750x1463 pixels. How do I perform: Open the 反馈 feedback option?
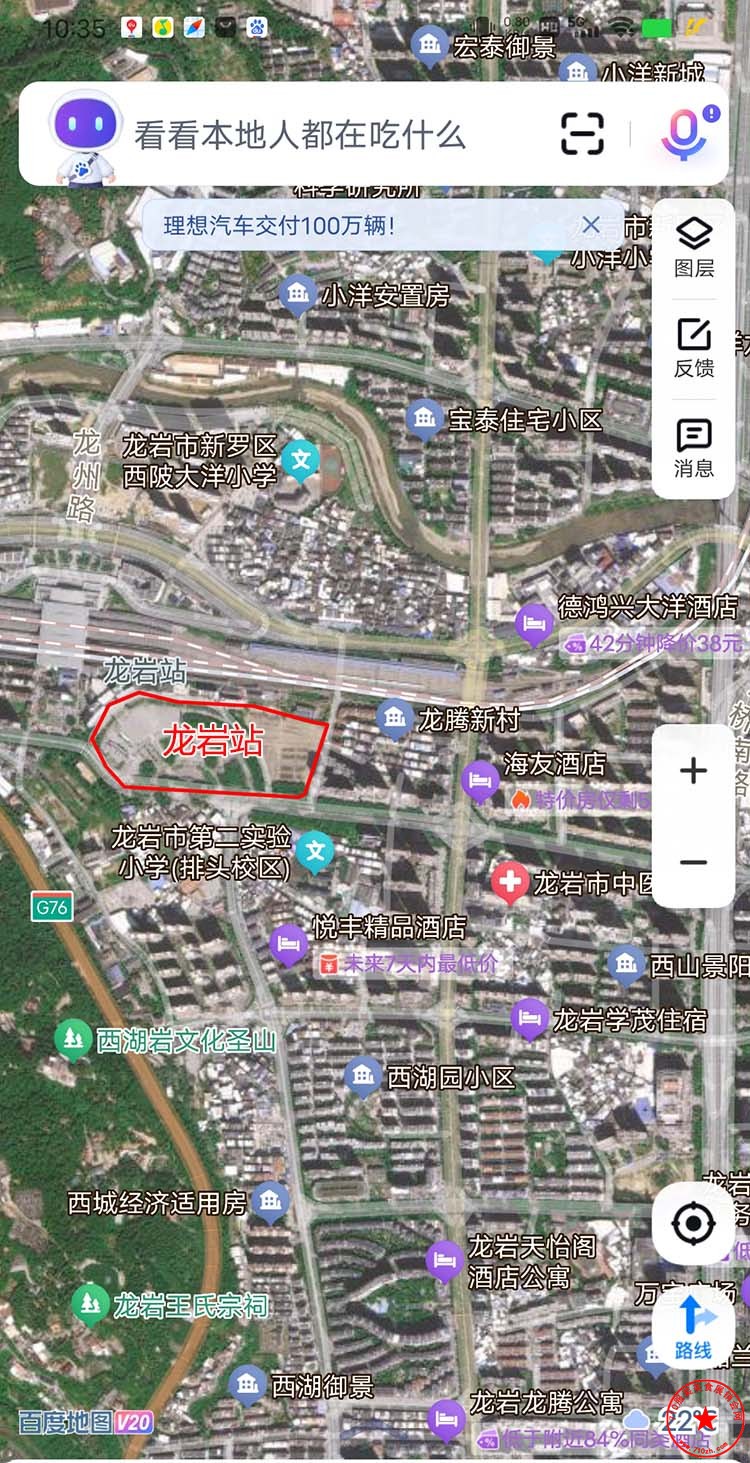[694, 348]
